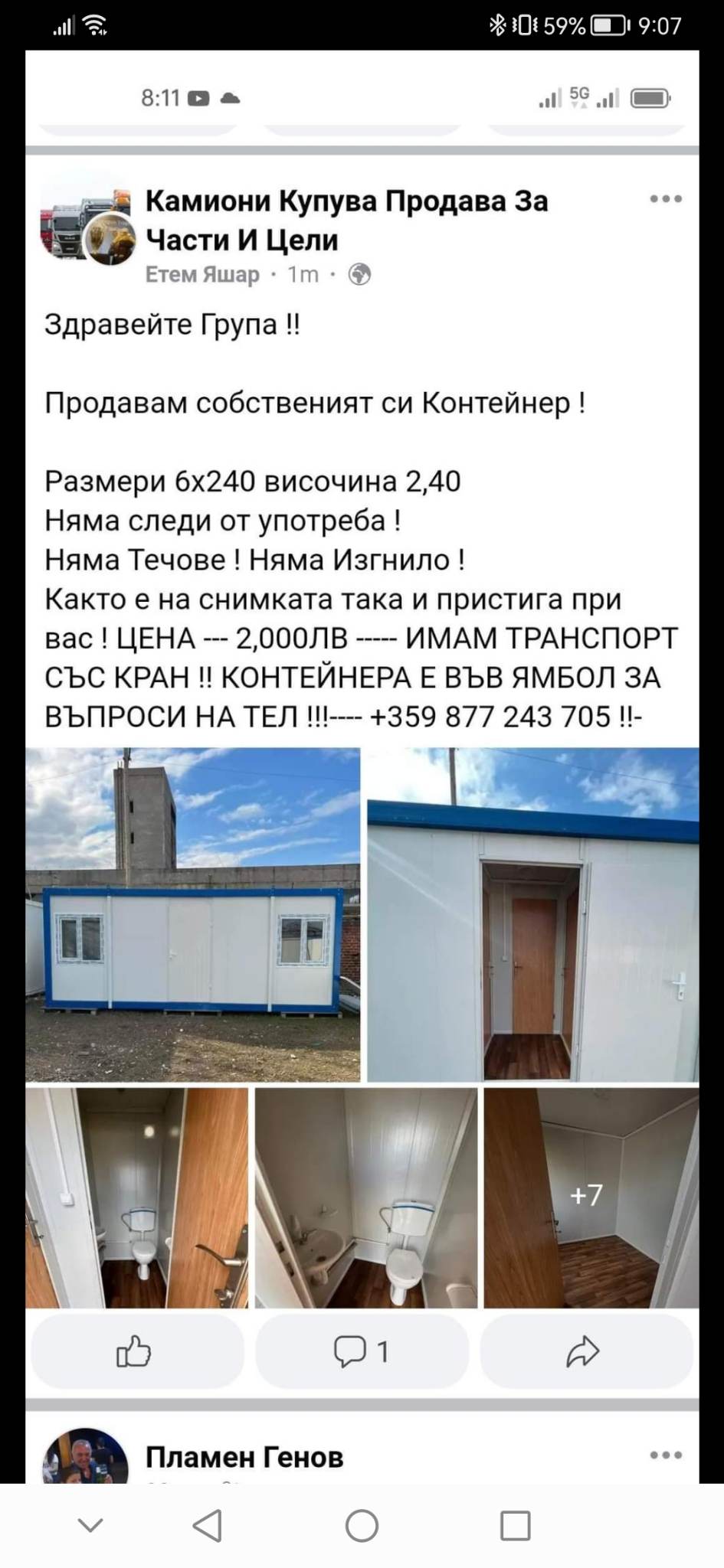This screenshot has height=1568, width=724.
Task: Open the open-door entrance photo
Action: click(x=532, y=914)
